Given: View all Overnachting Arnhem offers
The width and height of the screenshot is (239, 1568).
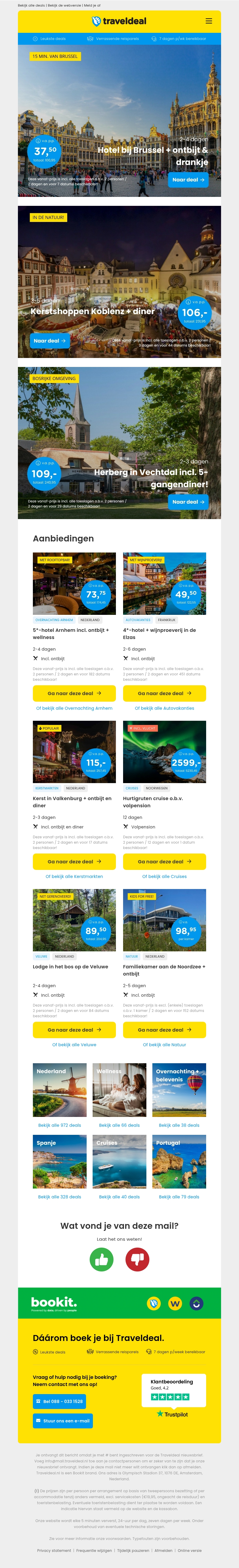Looking at the screenshot, I should 74,708.
